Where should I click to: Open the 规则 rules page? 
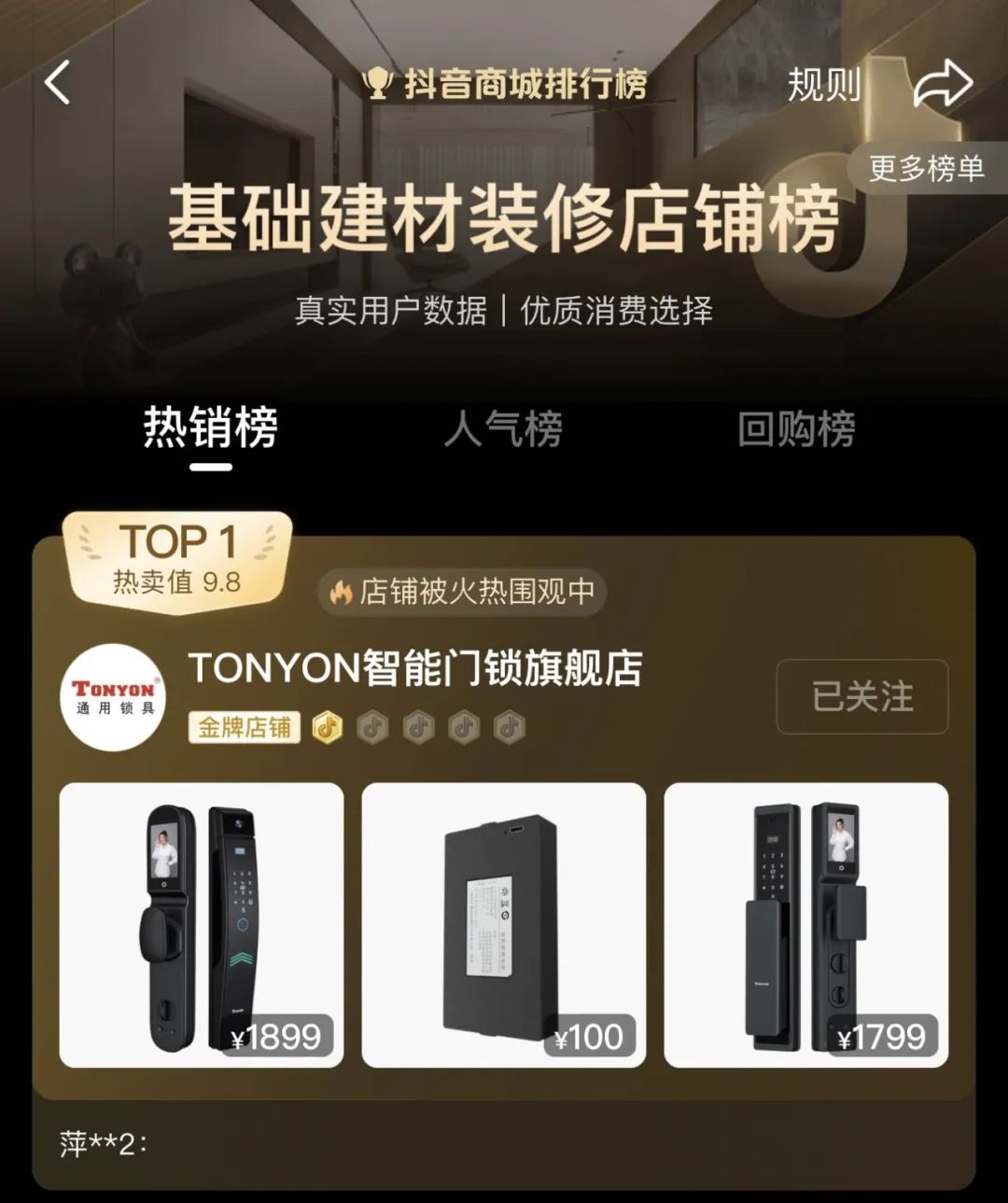coord(823,85)
